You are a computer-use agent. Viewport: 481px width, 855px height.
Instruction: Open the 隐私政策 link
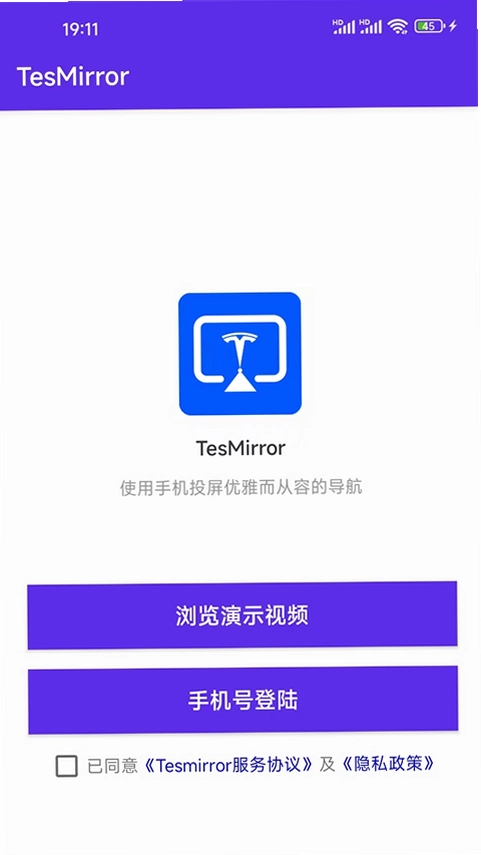point(388,764)
